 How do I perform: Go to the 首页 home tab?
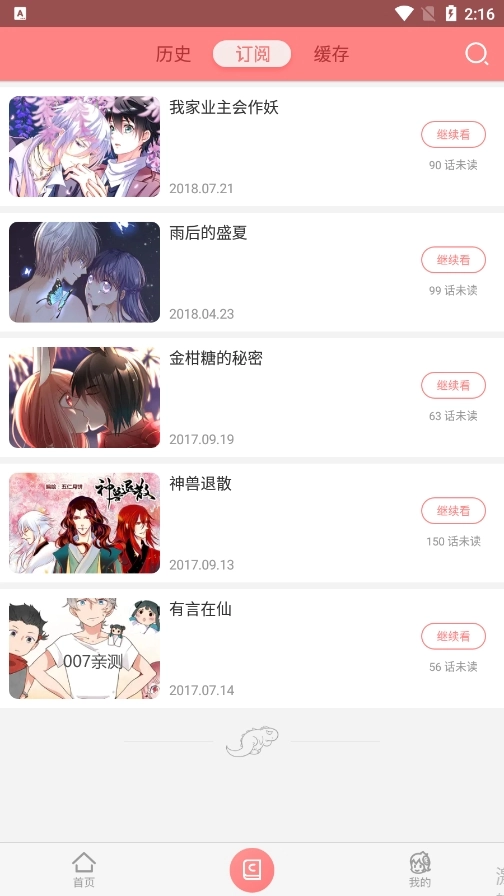pos(84,870)
